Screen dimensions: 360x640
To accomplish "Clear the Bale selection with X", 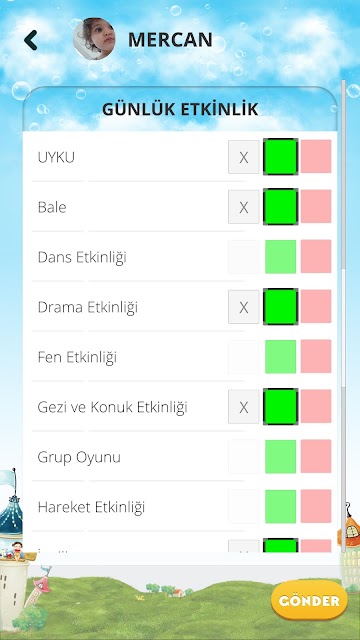I will pos(244,207).
